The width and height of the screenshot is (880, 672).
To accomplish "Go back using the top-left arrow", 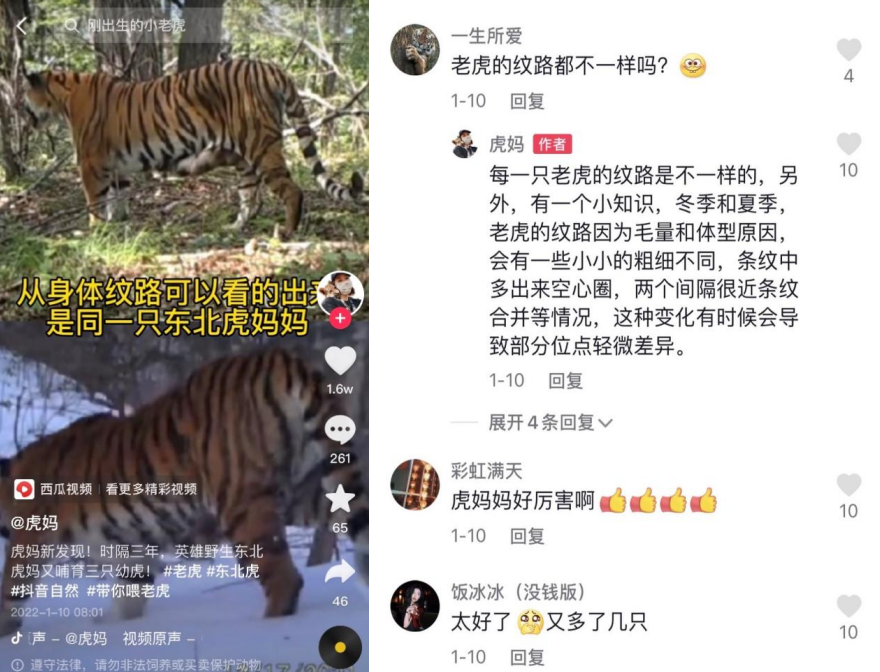I will (22, 25).
